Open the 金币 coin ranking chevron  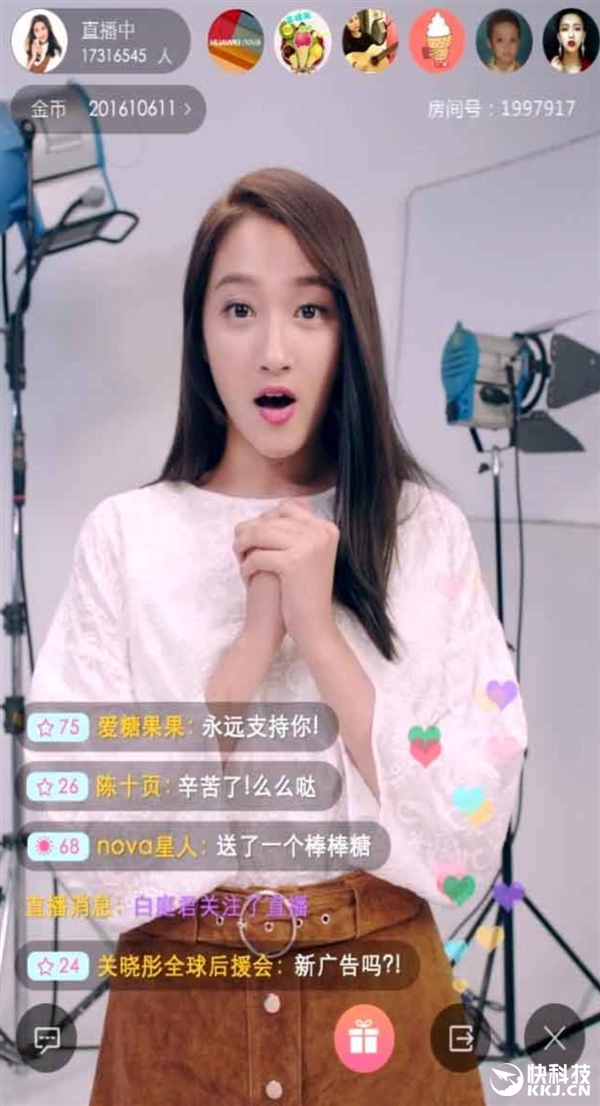point(188,109)
